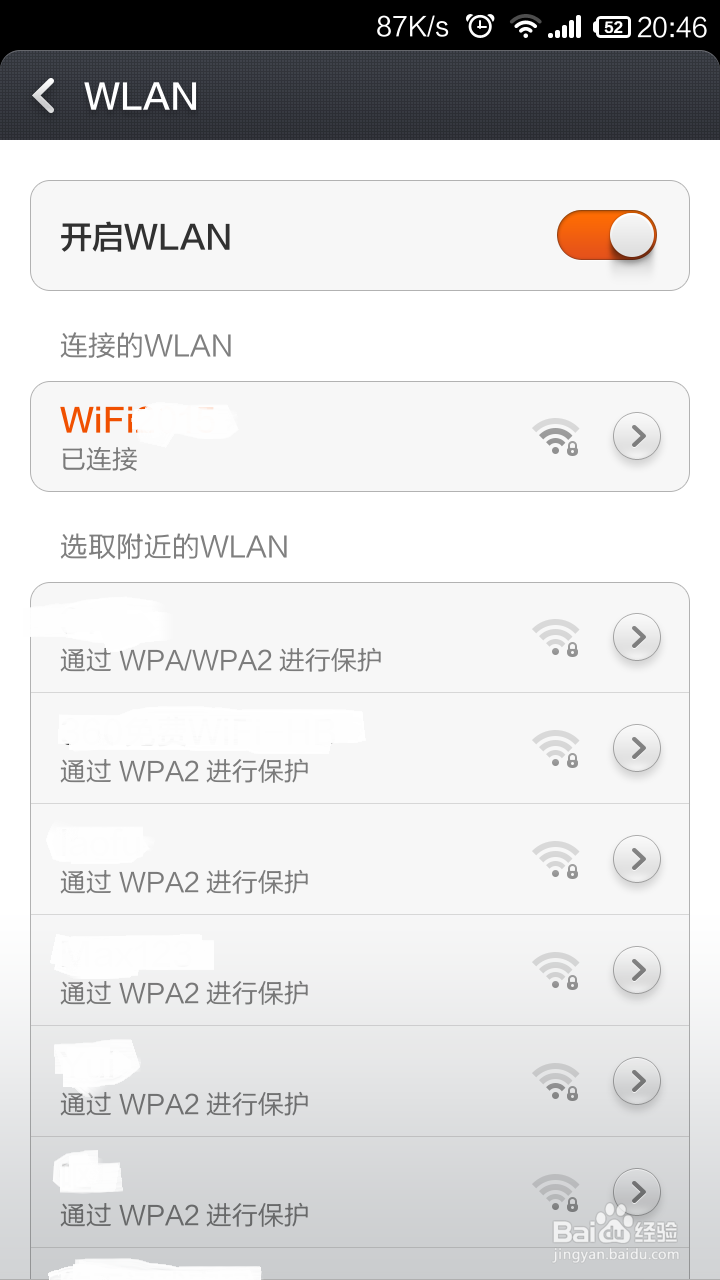Tap the alarm clock icon in status bar
The width and height of the screenshot is (720, 1280).
tap(480, 24)
